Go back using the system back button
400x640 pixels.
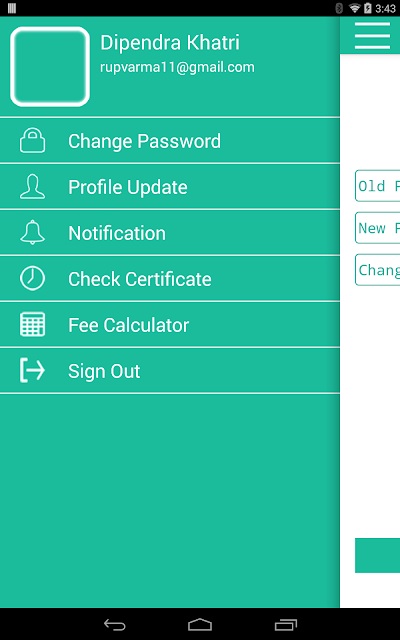point(115,624)
